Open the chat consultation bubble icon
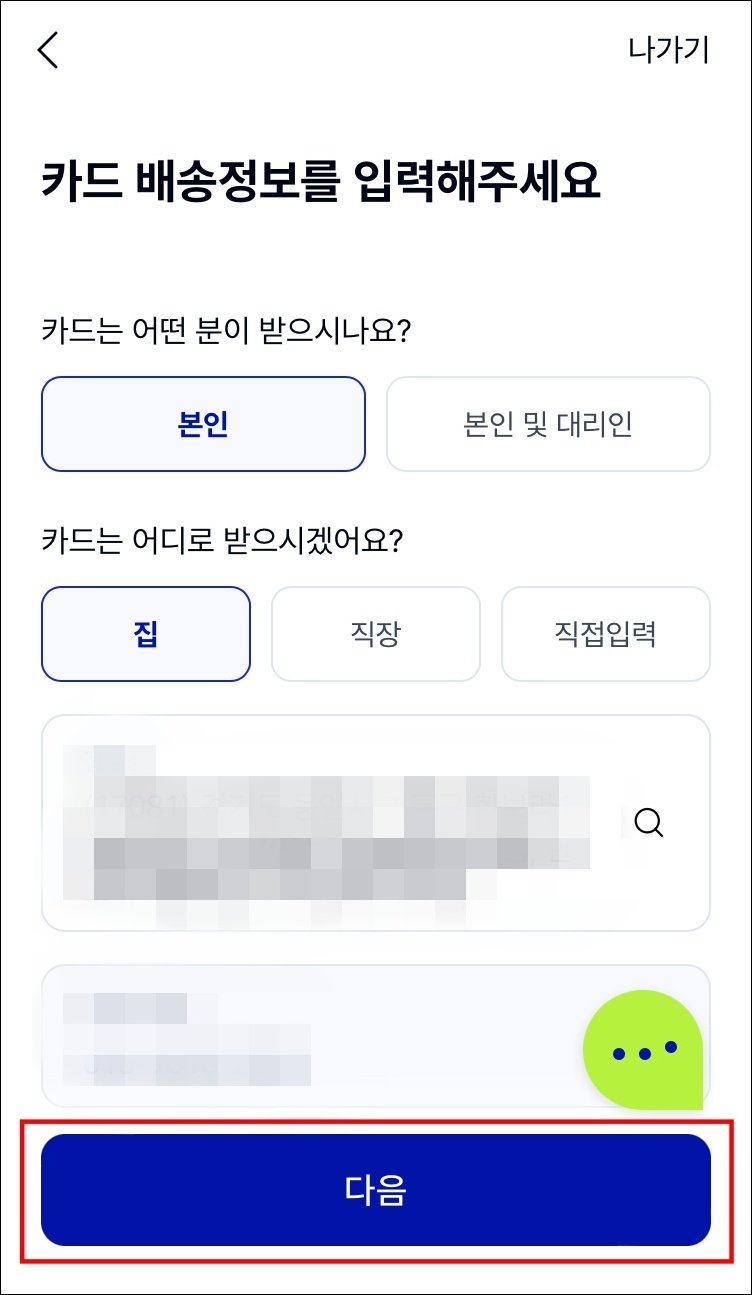 coord(644,1048)
